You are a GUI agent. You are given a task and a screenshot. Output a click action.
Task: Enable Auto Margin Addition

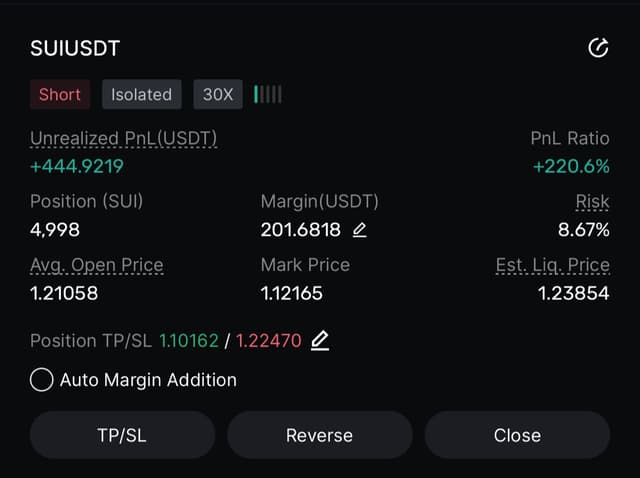click(x=41, y=380)
